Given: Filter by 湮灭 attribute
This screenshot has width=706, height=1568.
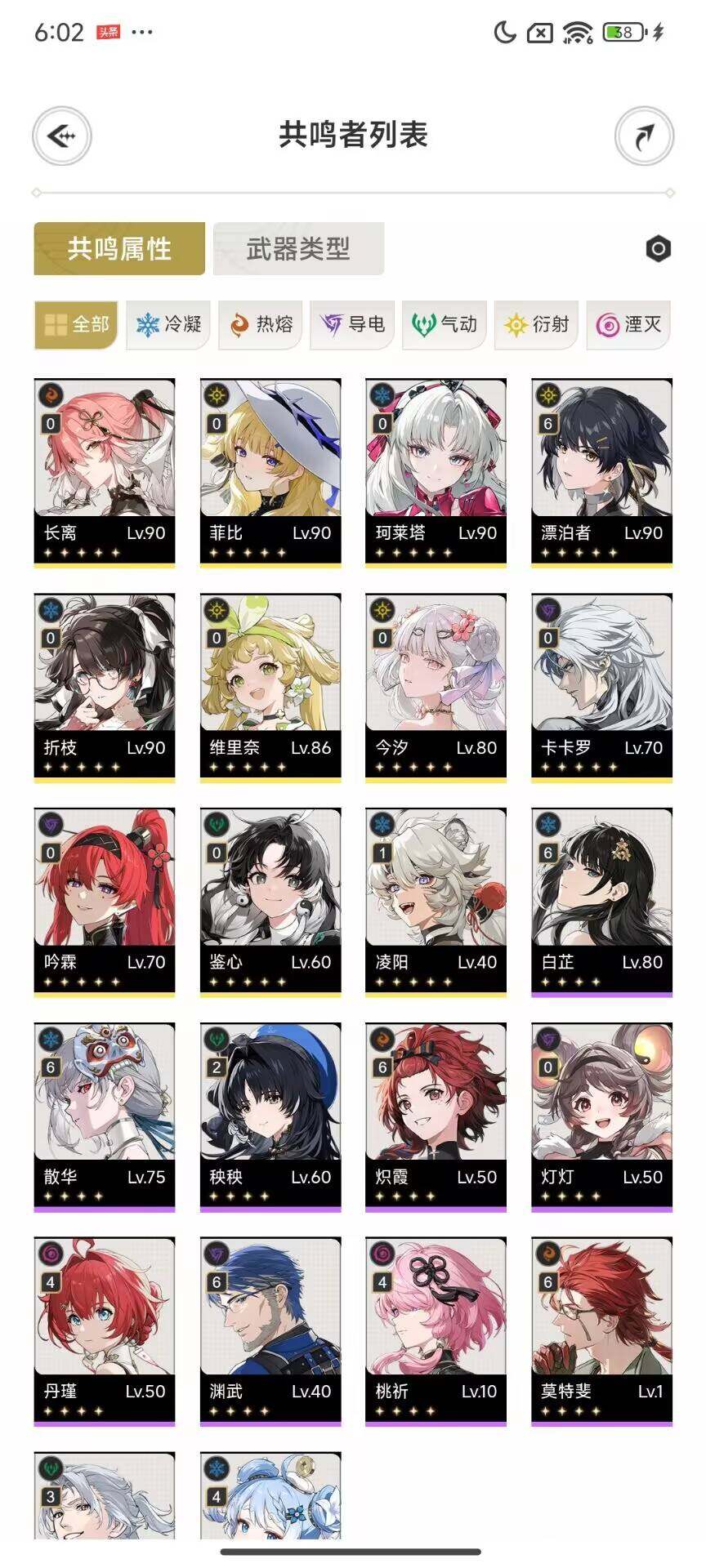Looking at the screenshot, I should click(628, 324).
